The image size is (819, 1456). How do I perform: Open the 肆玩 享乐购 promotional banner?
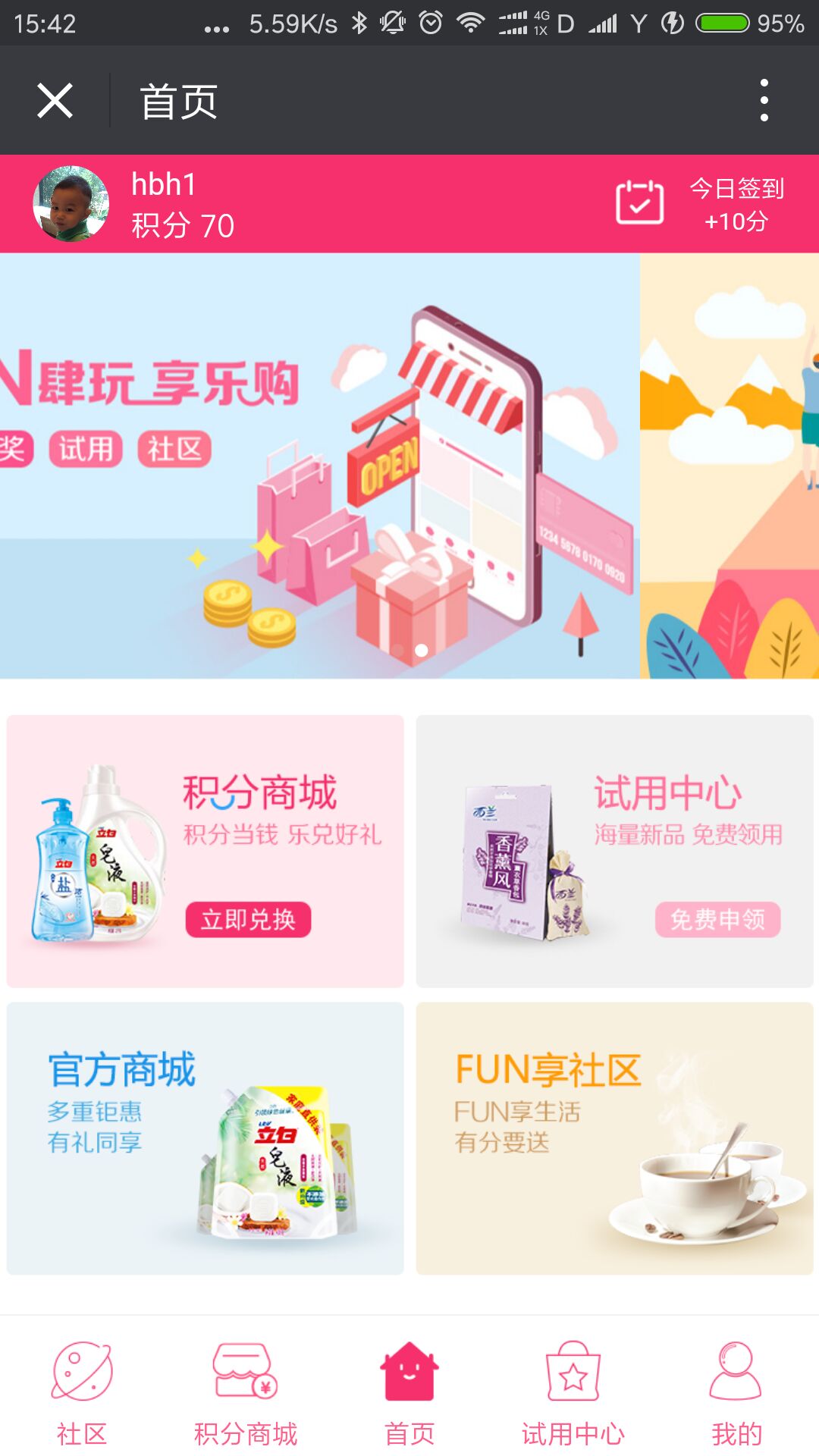(x=318, y=466)
